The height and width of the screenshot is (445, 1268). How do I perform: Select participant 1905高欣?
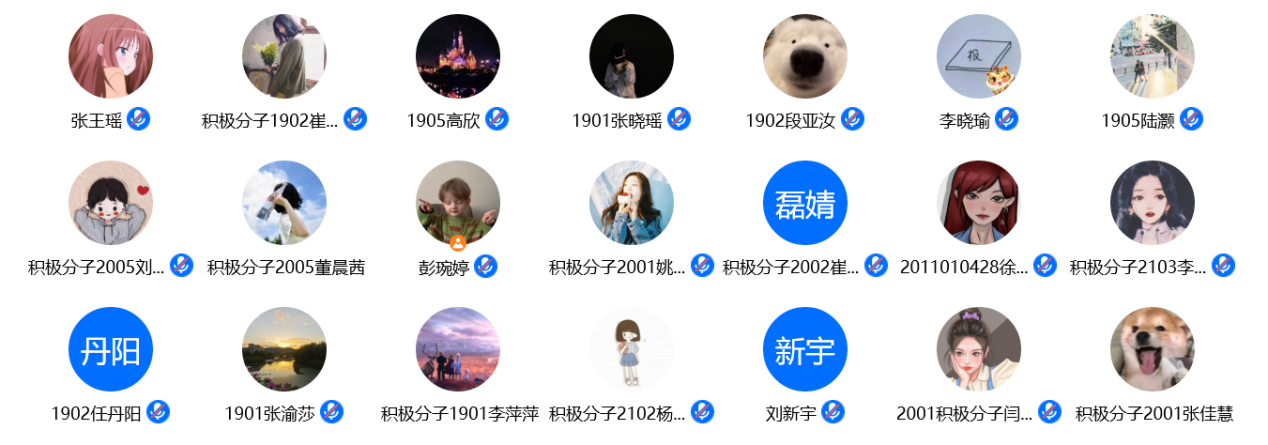pyautogui.click(x=458, y=56)
